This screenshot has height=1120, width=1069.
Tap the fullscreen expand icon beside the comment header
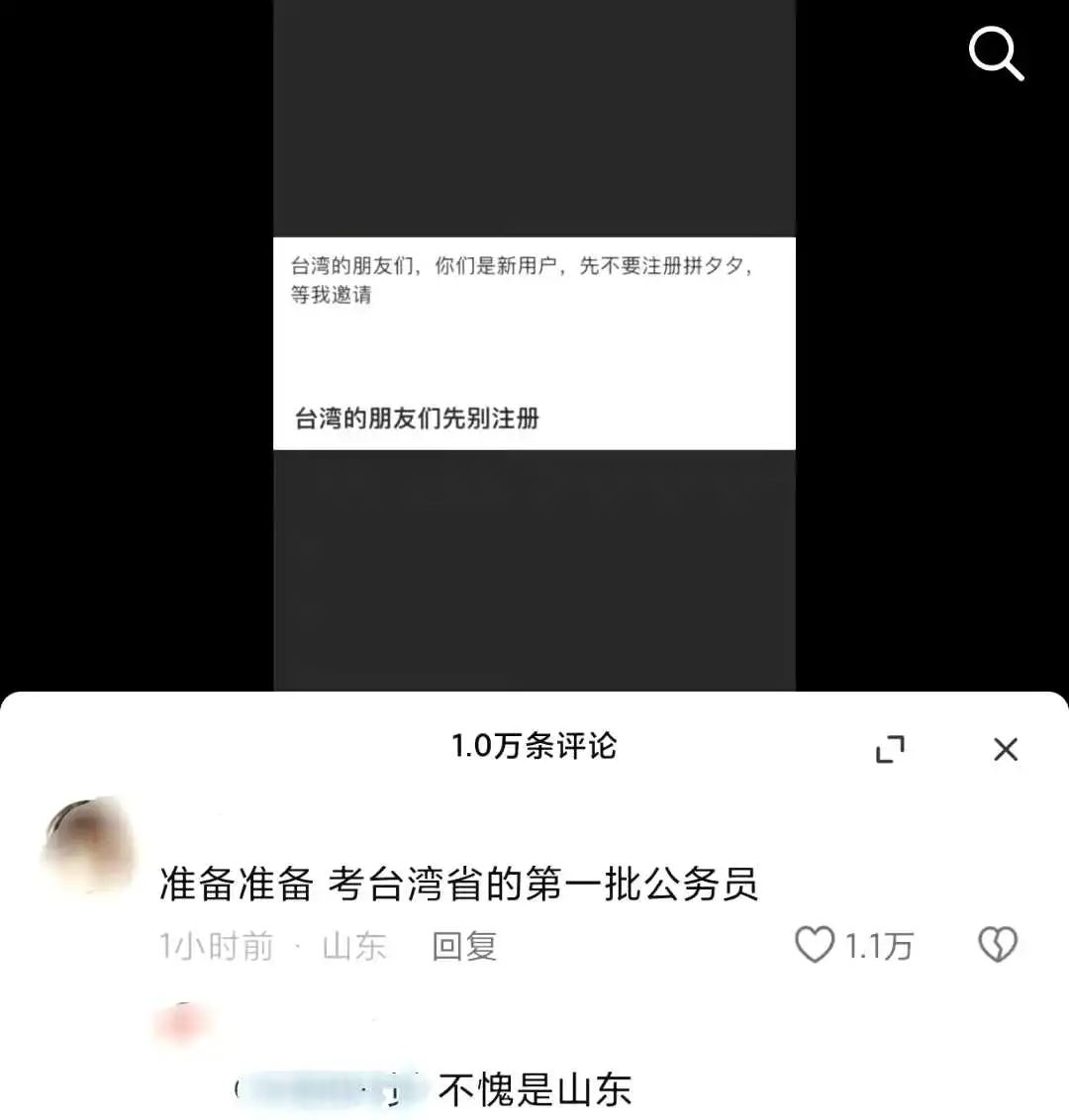(x=890, y=749)
